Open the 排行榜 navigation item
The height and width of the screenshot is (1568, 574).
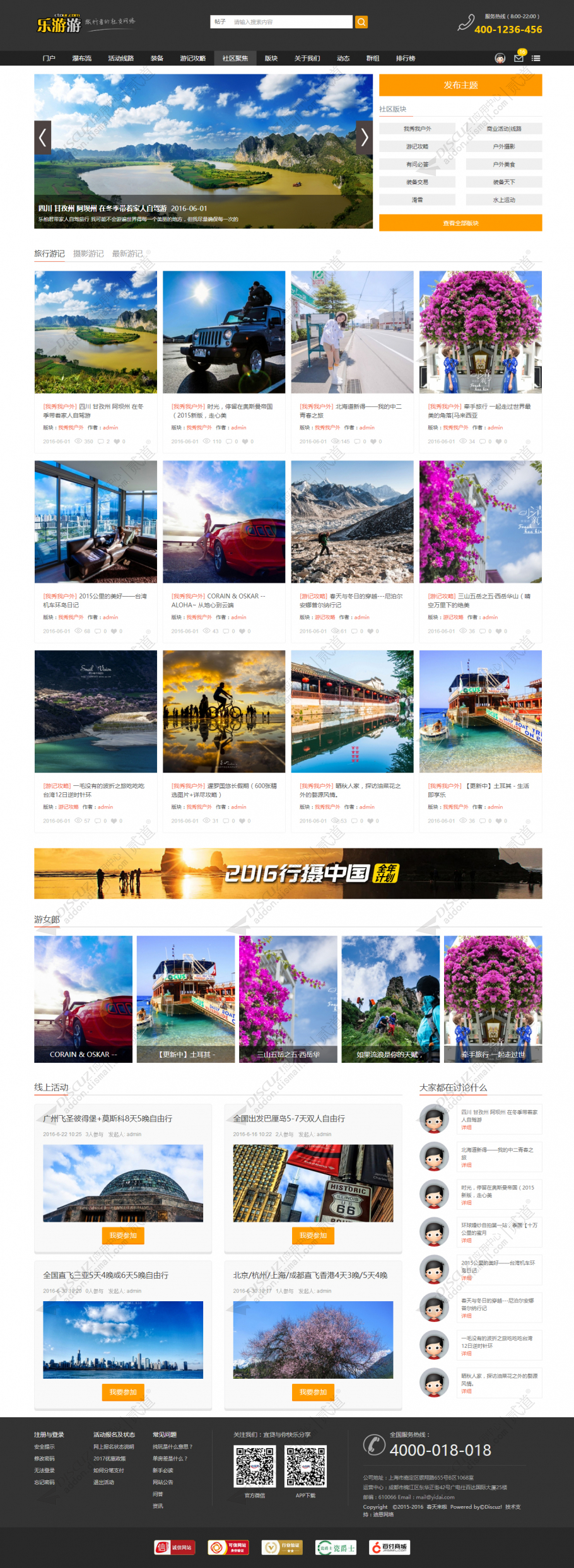click(406, 58)
